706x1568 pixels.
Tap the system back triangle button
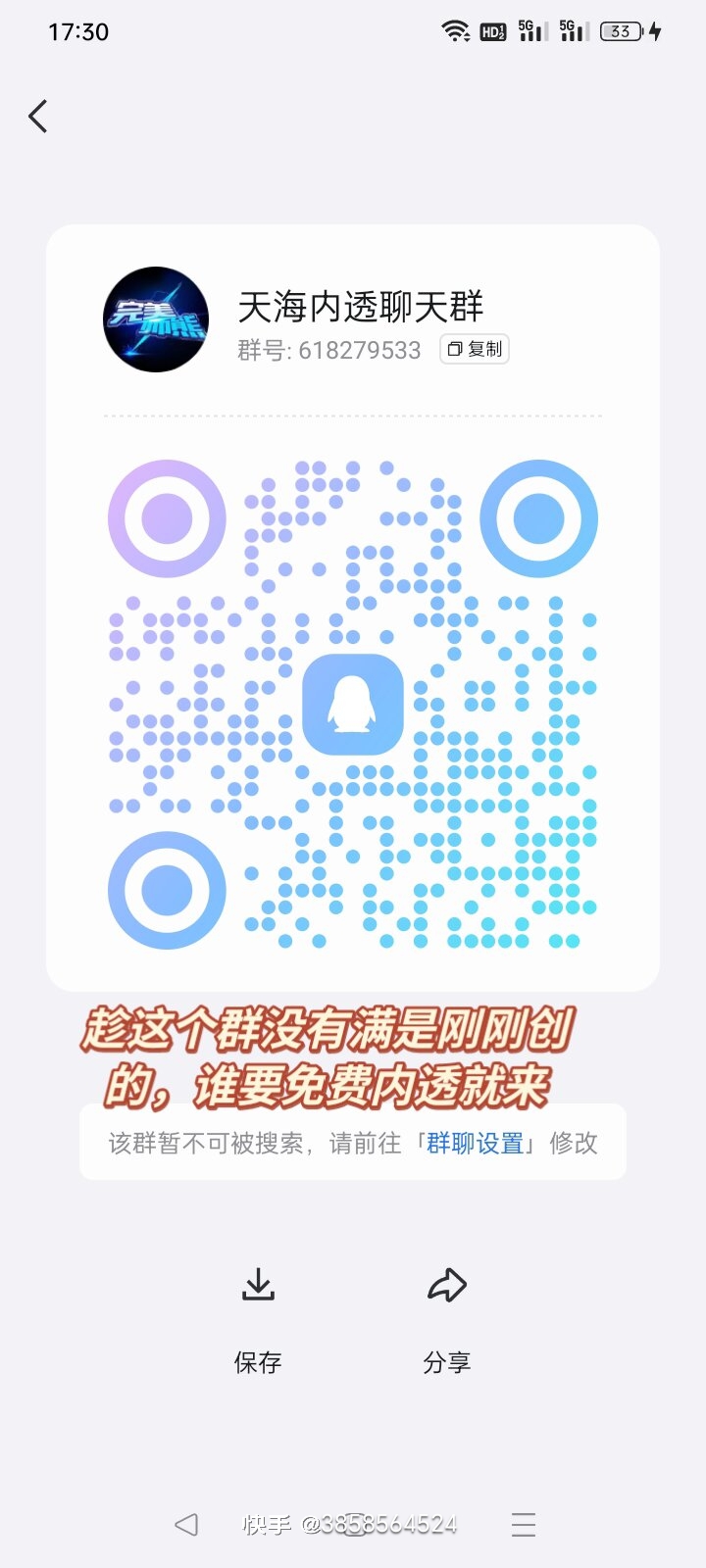click(186, 1524)
